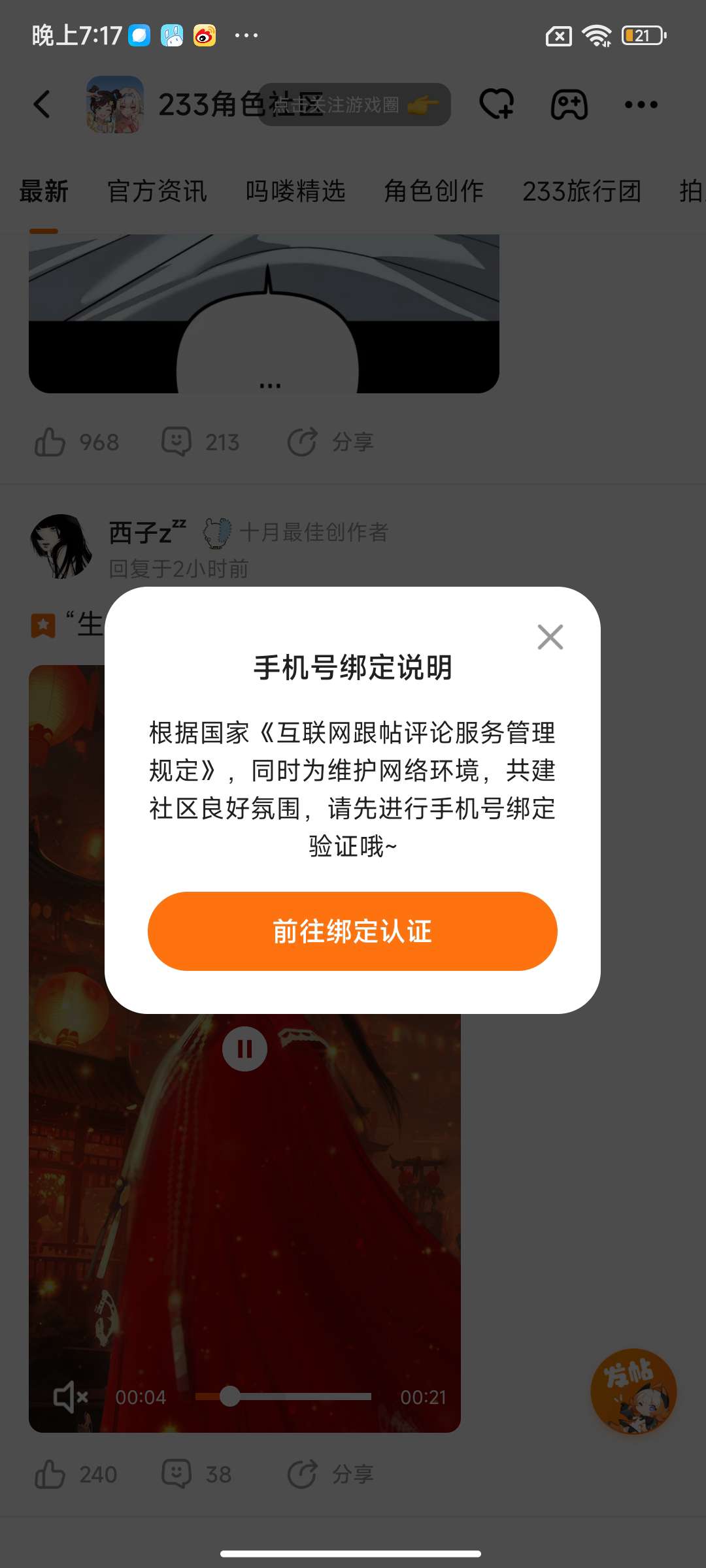Unmute the video sound
Screen dimensions: 706x1568
point(70,1397)
